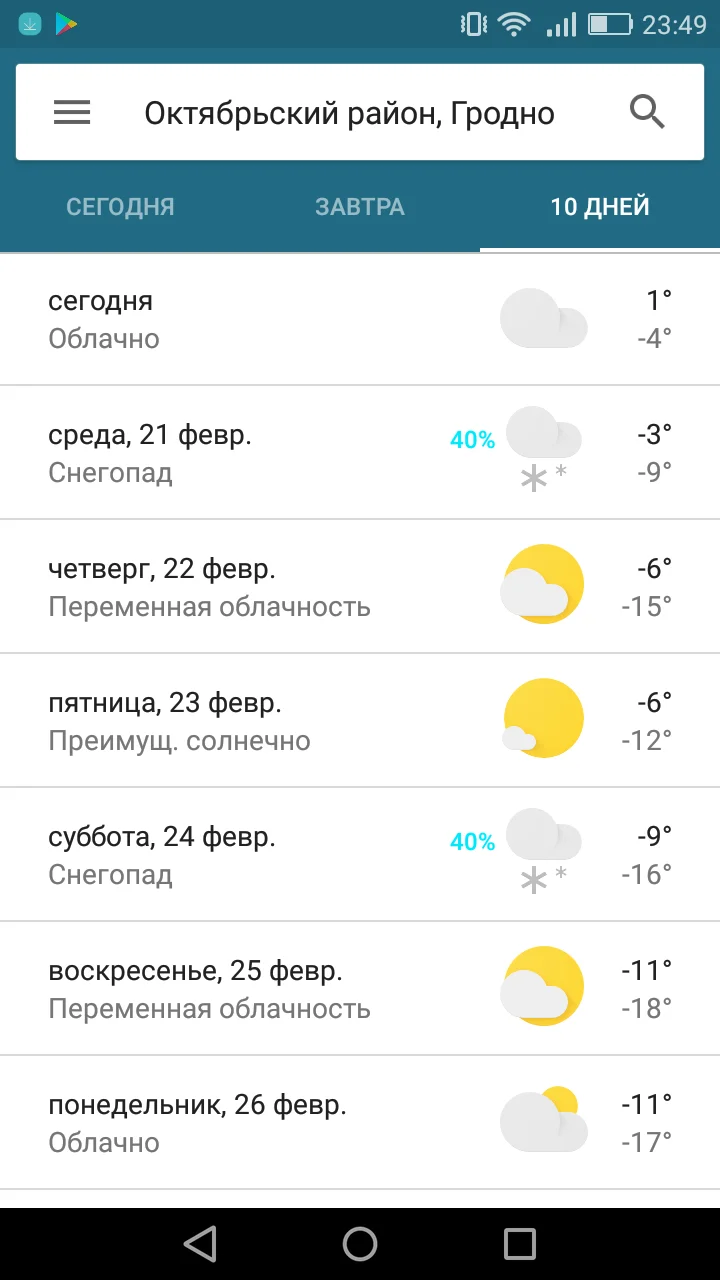
Task: Click the 40% precipitation label for суббота
Action: (470, 841)
